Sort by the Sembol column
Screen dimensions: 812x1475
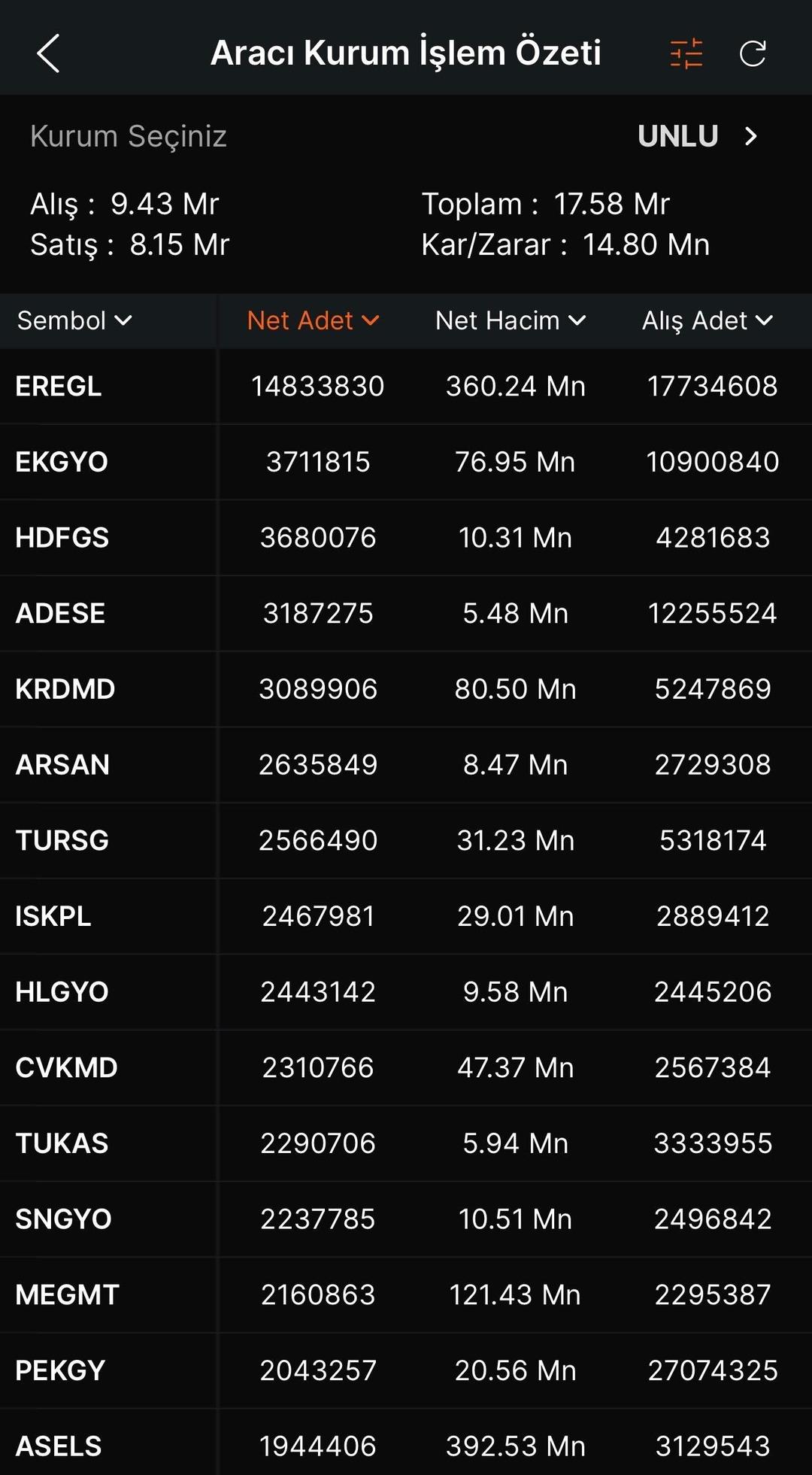pyautogui.click(x=74, y=320)
